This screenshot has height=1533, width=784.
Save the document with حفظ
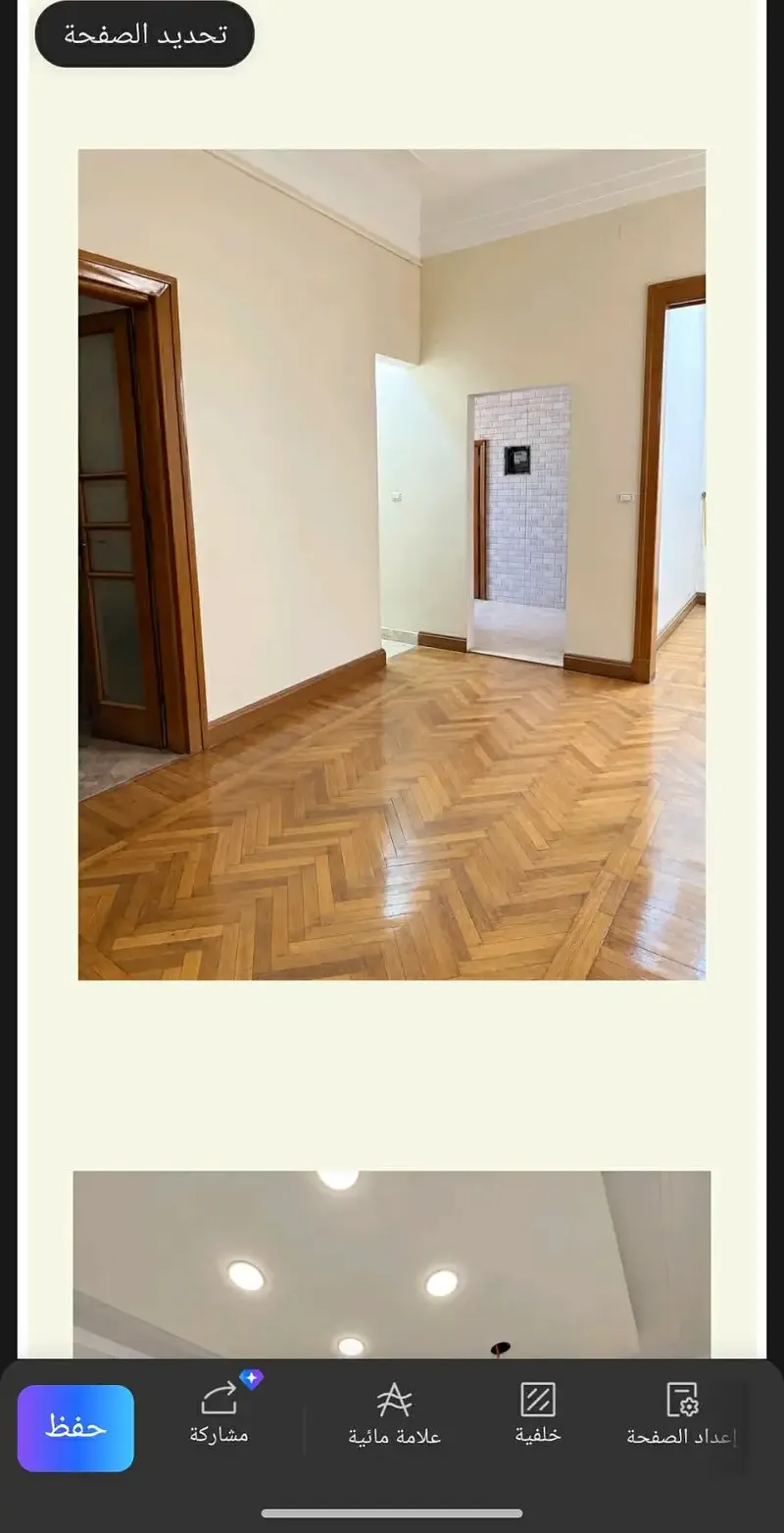click(x=75, y=1428)
